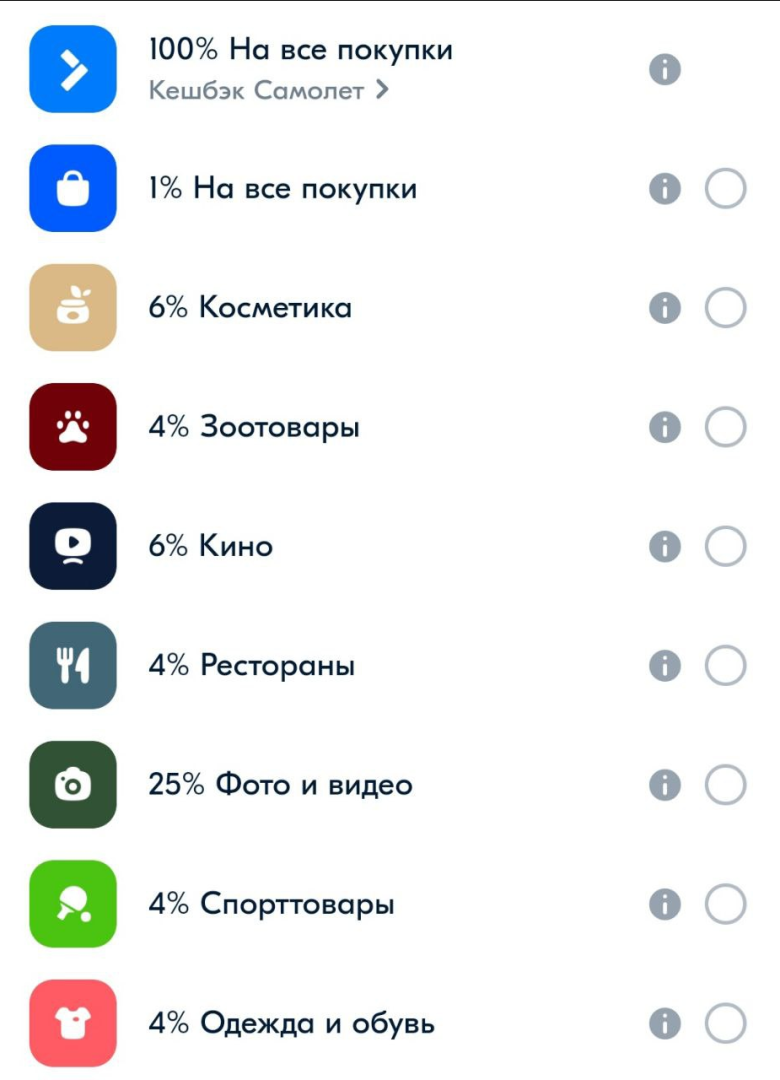Click the paw icon for Зоотовары
Image resolution: width=780 pixels, height=1080 pixels.
[x=72, y=427]
